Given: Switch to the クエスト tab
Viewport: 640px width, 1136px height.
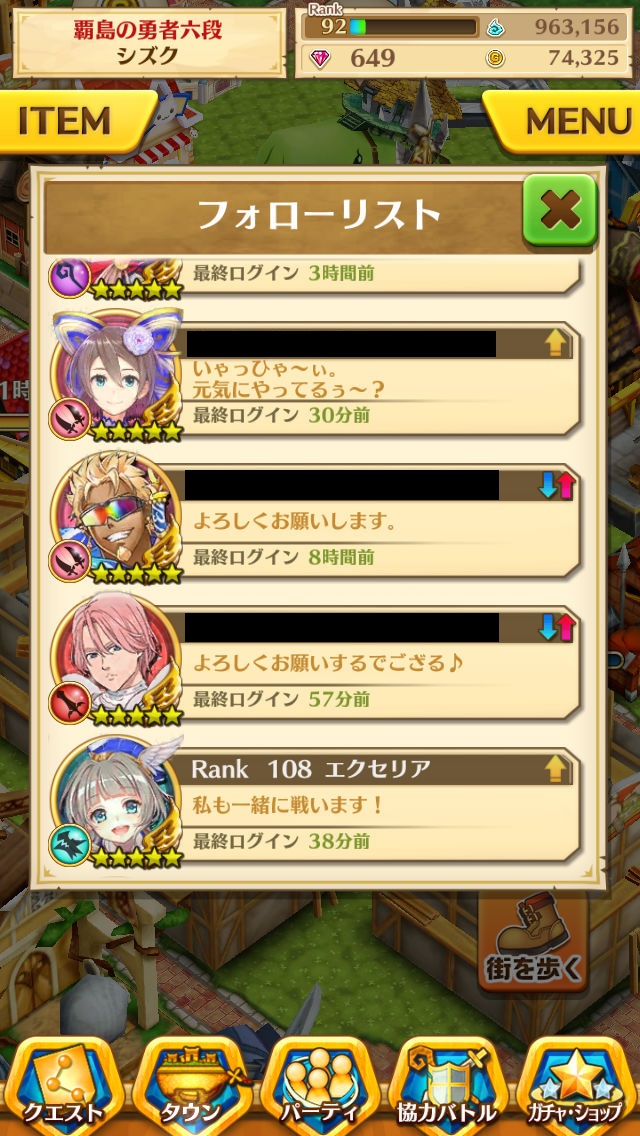Looking at the screenshot, I should click(x=62, y=1083).
